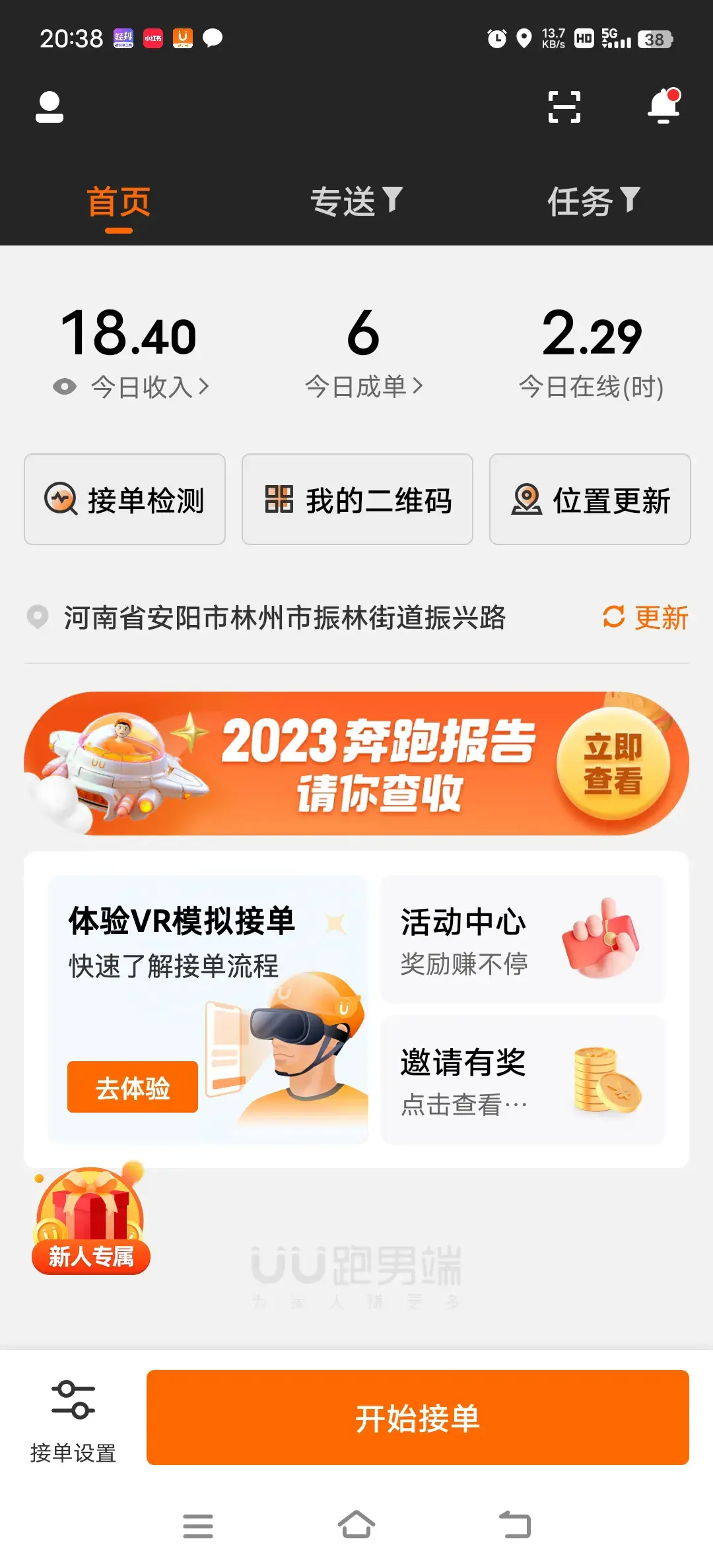Image resolution: width=713 pixels, height=1568 pixels.
Task: Open the notifications bell
Action: [663, 106]
